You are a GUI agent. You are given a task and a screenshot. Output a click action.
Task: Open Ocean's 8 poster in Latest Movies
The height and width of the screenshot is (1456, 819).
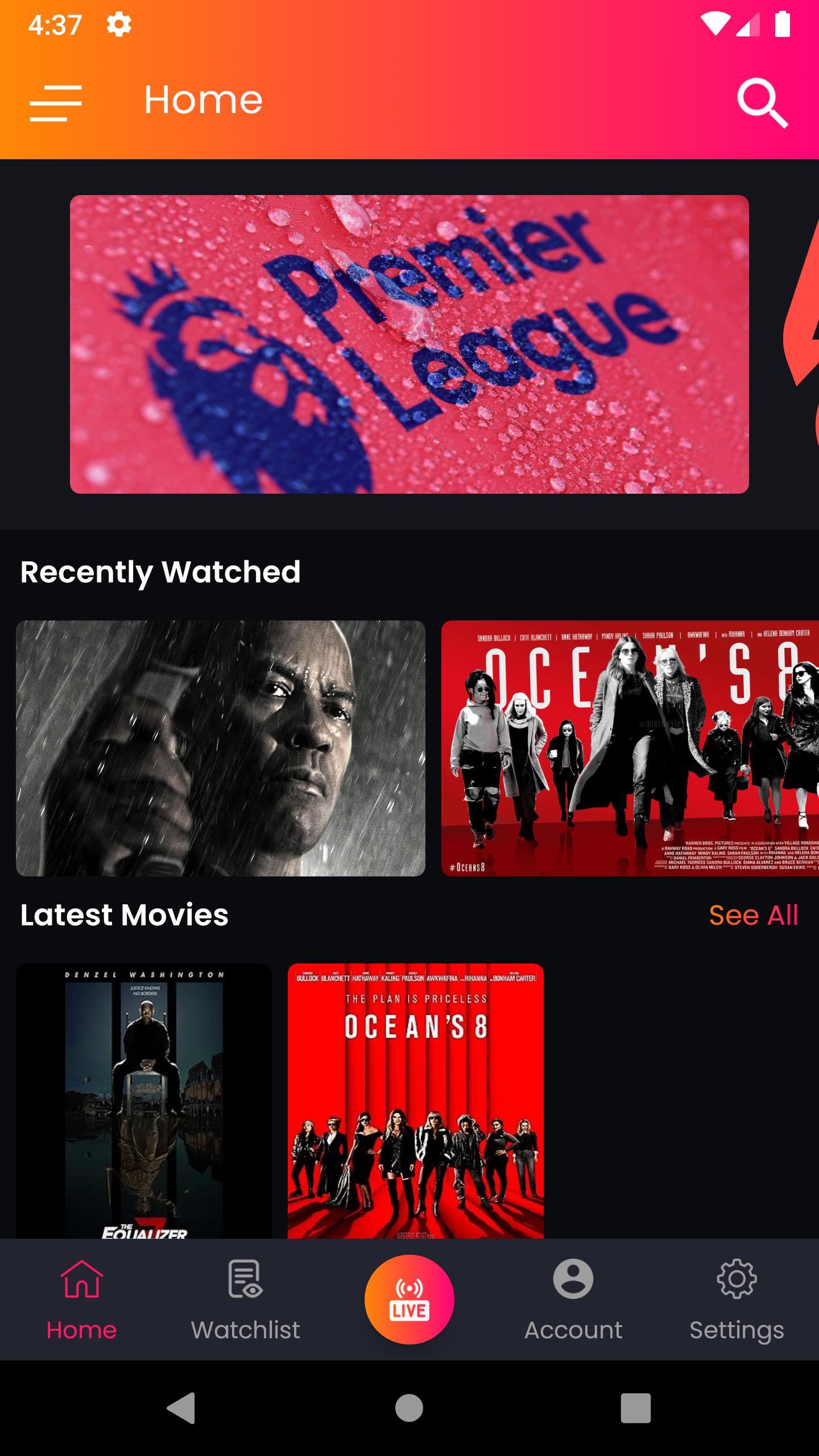[x=416, y=1101]
